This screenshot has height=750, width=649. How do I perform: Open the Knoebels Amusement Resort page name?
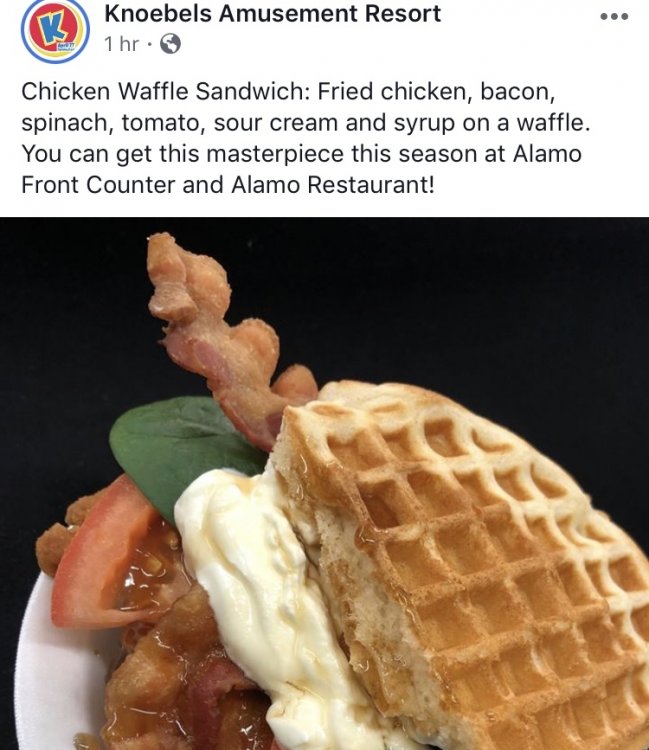[x=272, y=14]
